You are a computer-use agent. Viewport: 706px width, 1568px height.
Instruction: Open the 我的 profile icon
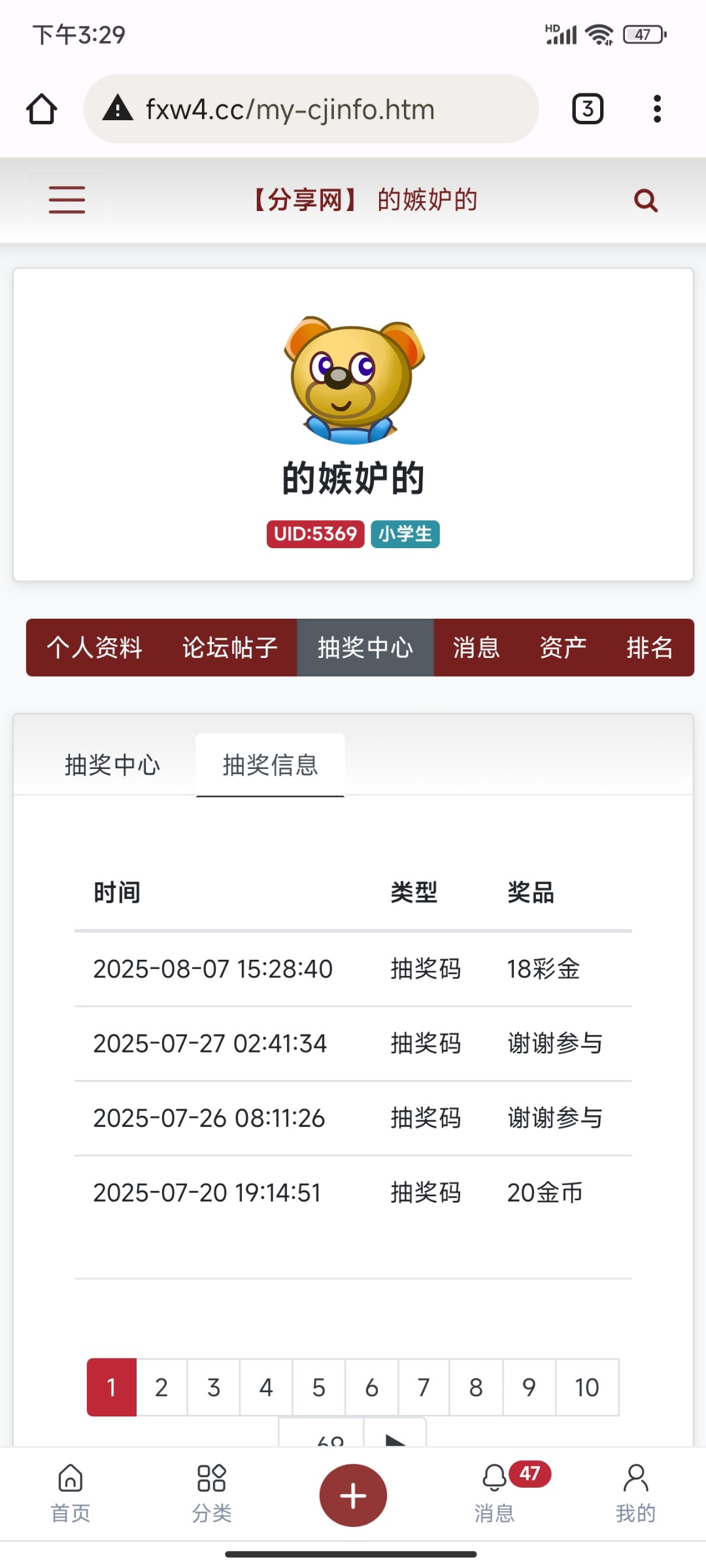pyautogui.click(x=636, y=1496)
